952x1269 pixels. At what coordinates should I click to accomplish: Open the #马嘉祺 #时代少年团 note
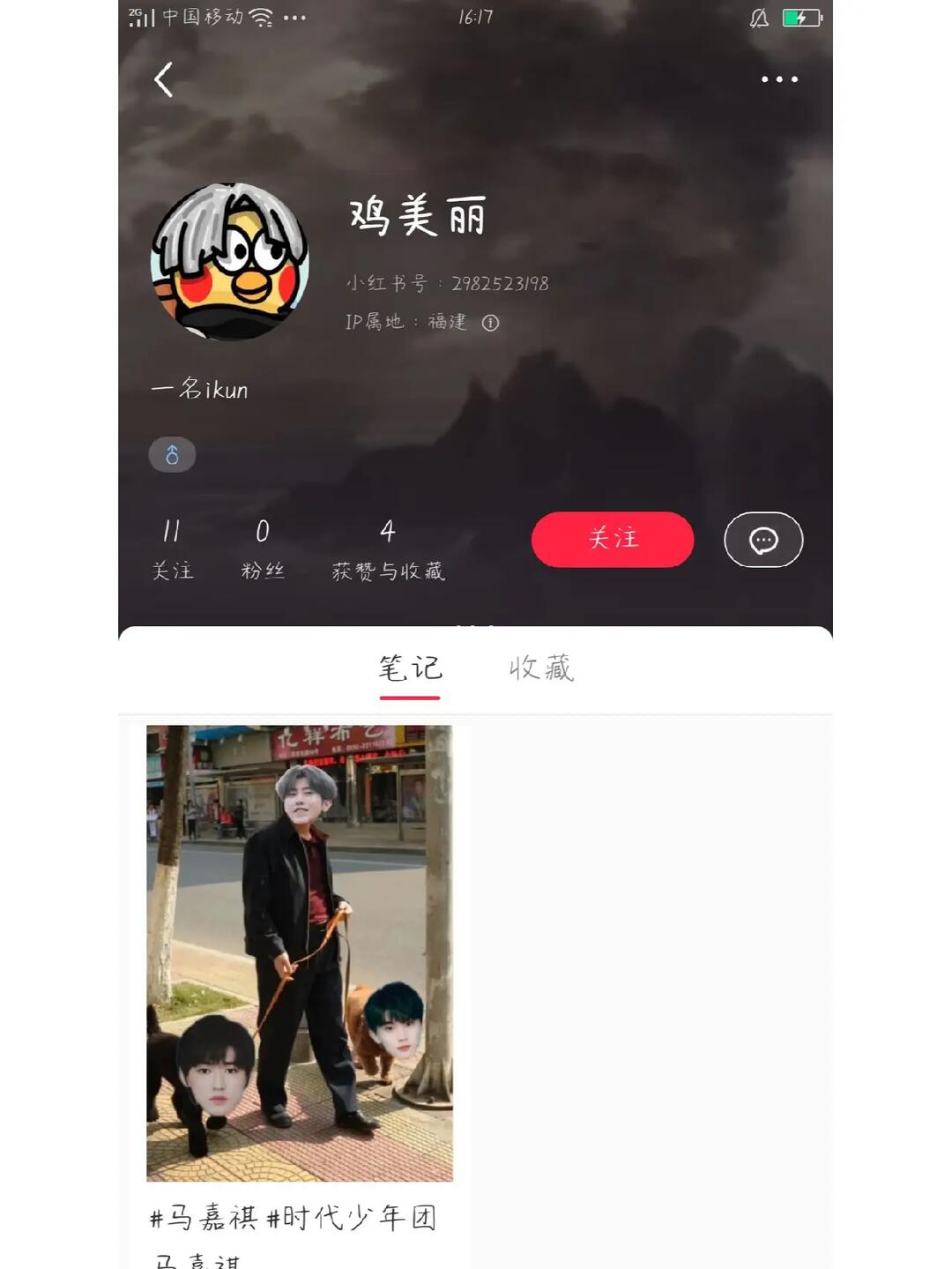coord(300,952)
